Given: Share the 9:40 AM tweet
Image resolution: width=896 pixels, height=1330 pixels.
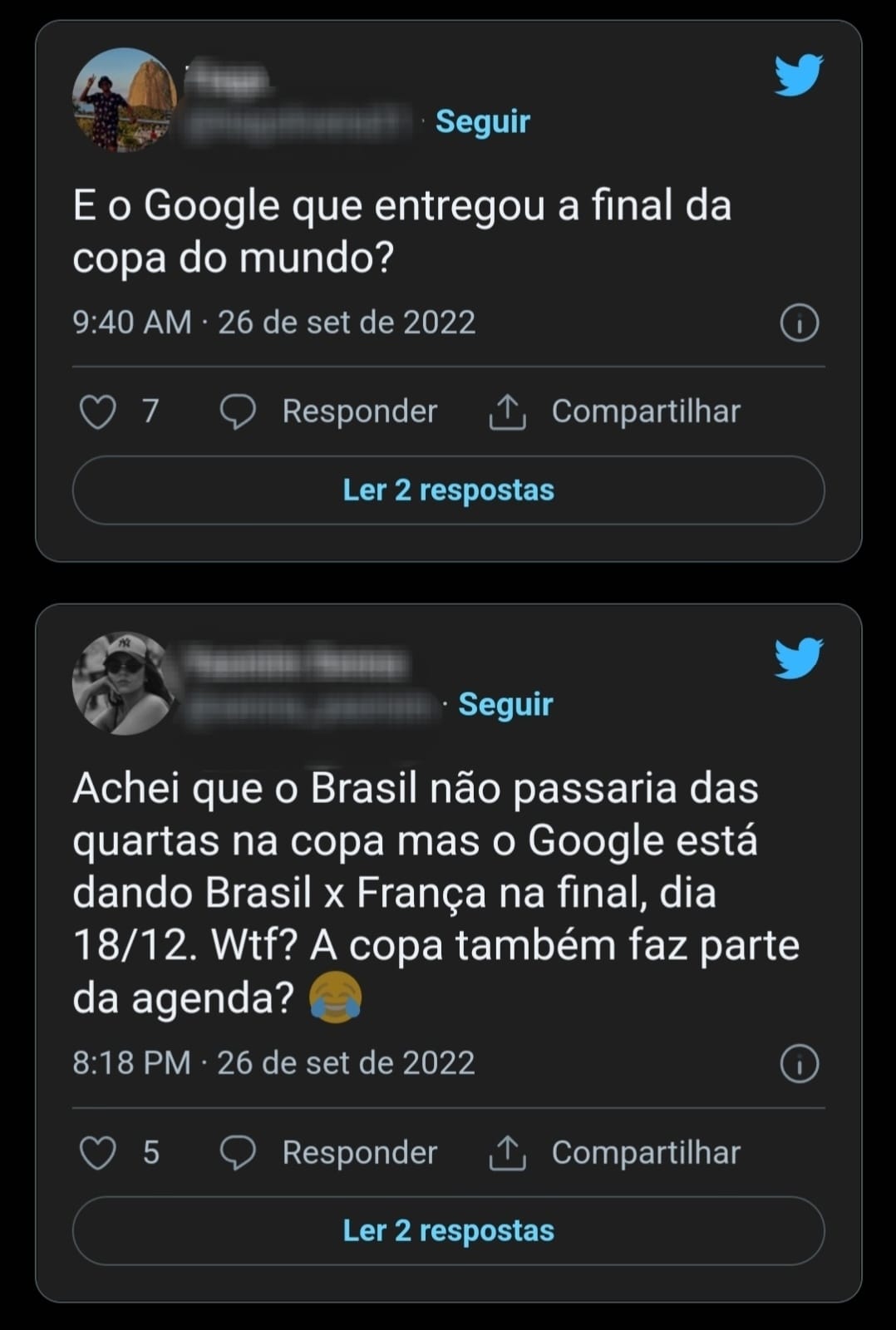Looking at the screenshot, I should [613, 411].
